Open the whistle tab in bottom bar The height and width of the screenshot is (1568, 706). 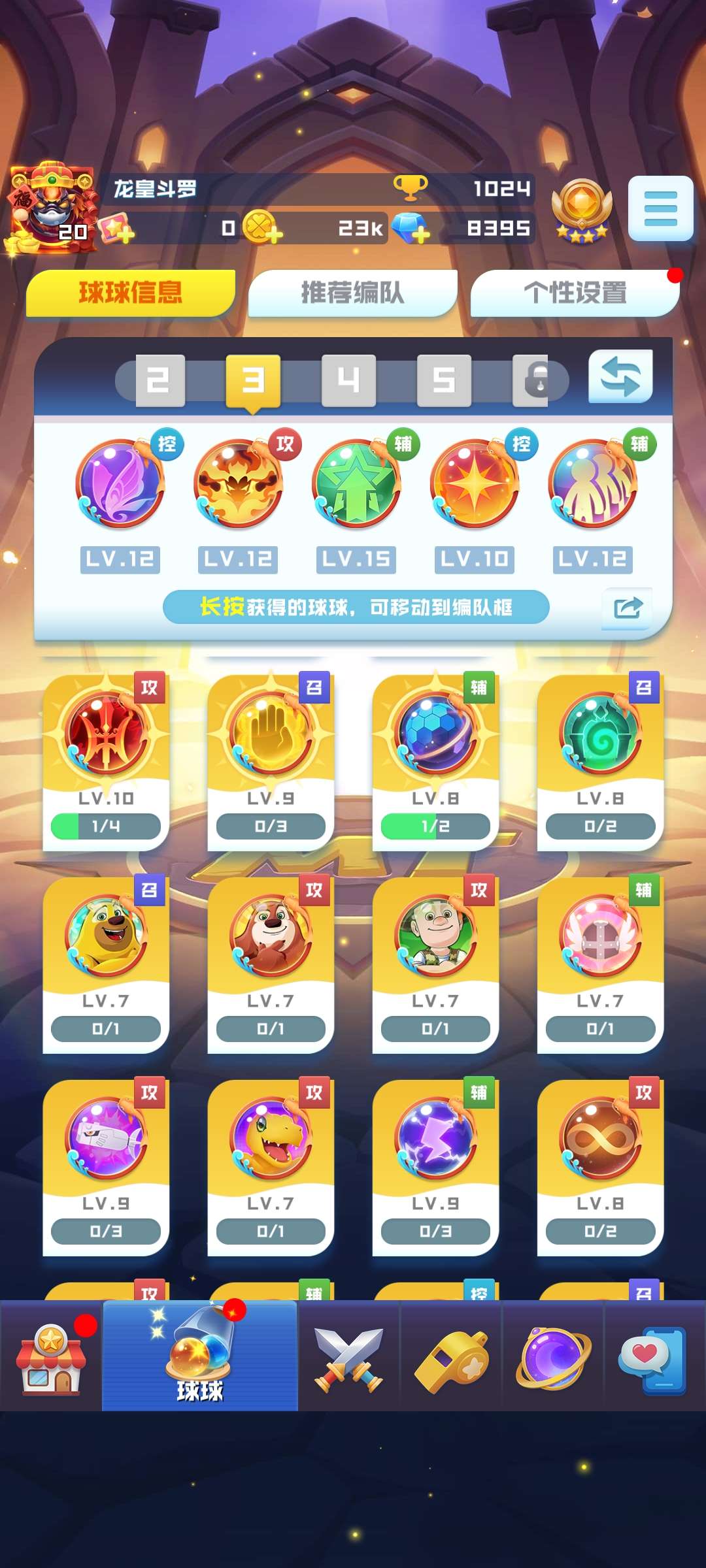click(x=451, y=1358)
